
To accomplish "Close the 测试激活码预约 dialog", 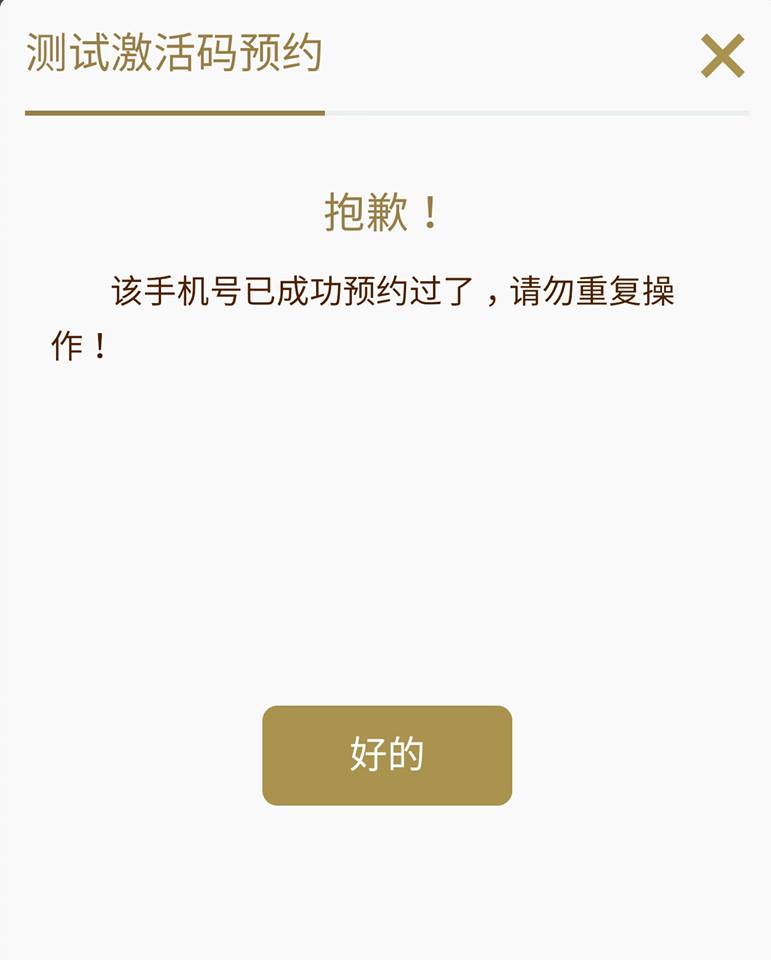I will pos(722,56).
